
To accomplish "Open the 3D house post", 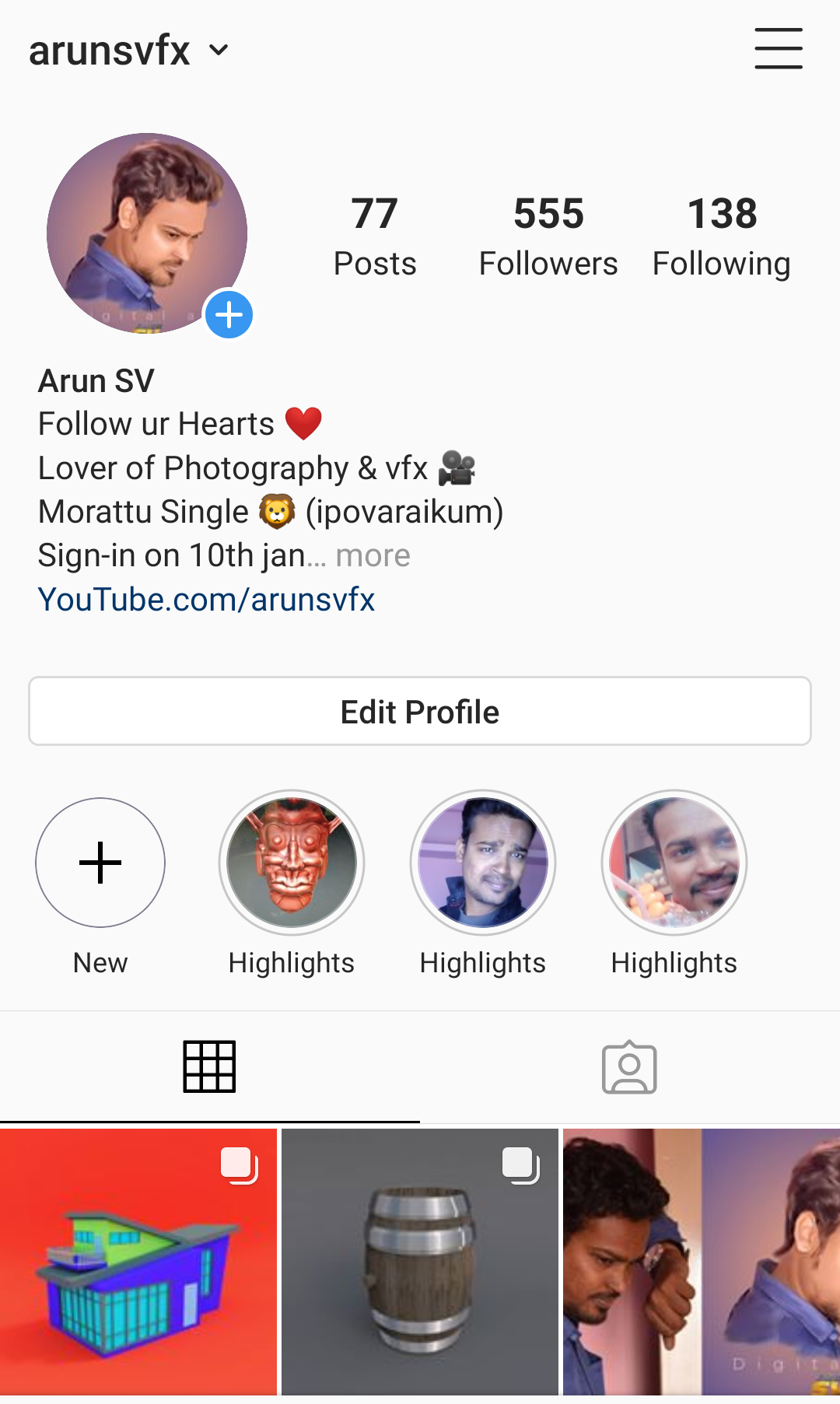I will (x=138, y=1264).
